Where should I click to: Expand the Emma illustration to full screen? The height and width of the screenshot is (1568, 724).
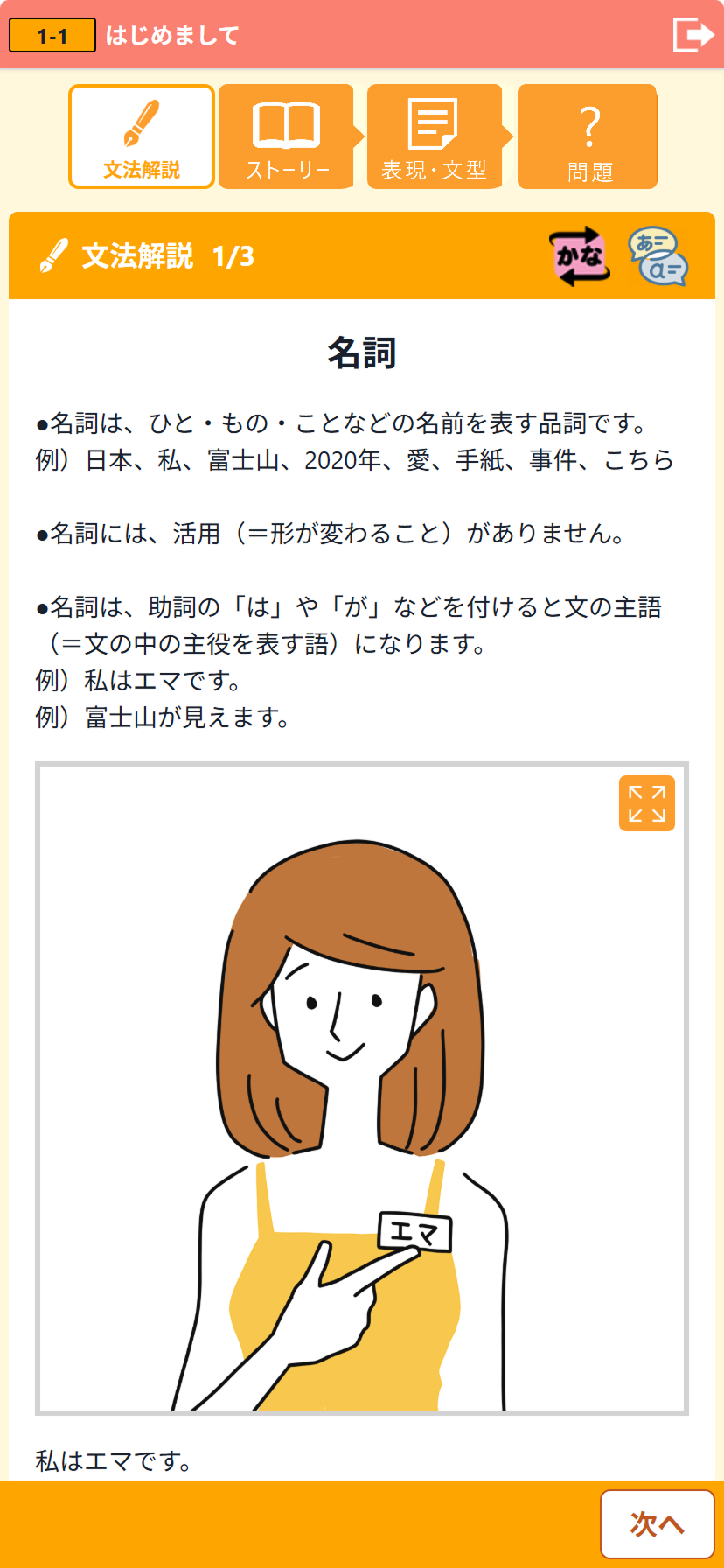(646, 803)
